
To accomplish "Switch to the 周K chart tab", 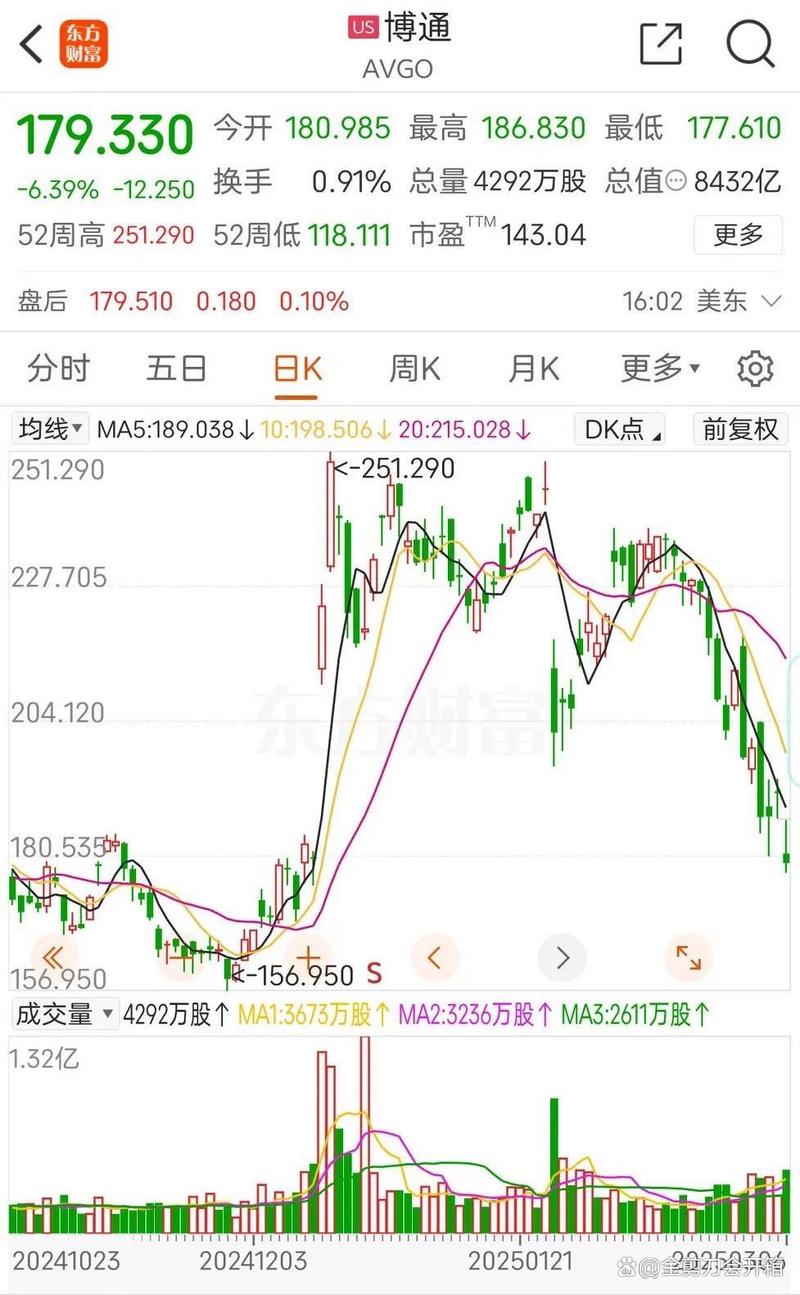I will coord(415,368).
